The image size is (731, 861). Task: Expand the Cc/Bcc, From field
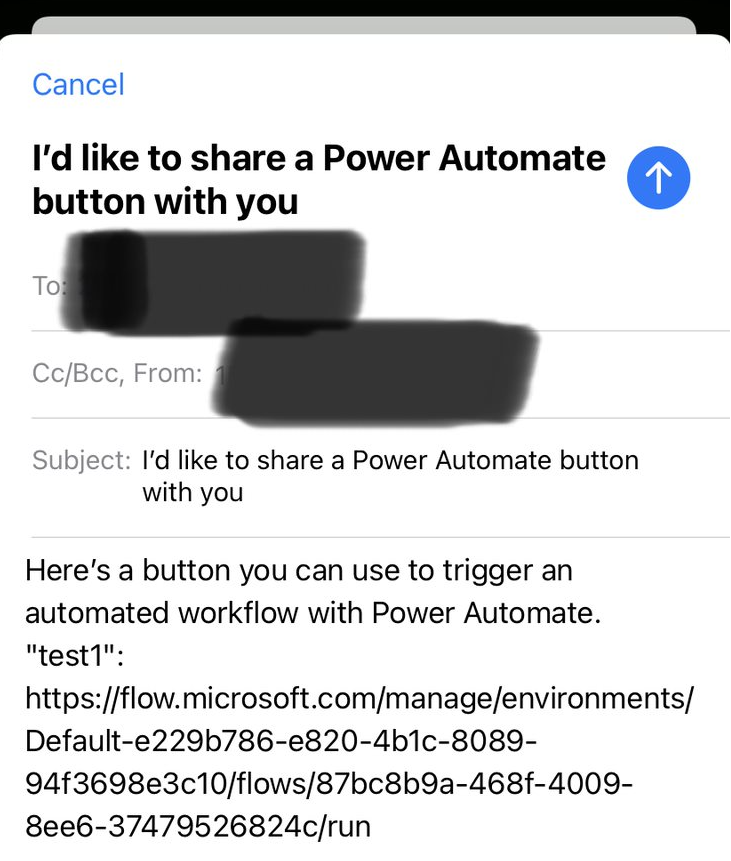[118, 374]
